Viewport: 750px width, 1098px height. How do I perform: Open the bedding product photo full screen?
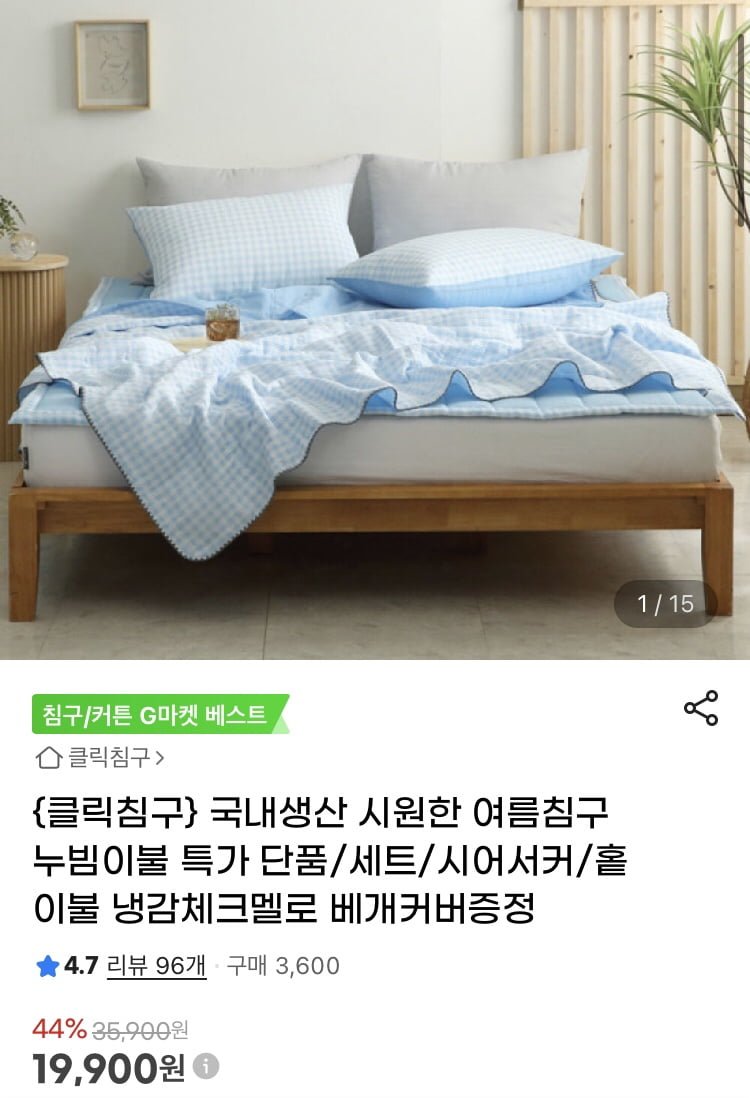[375, 330]
